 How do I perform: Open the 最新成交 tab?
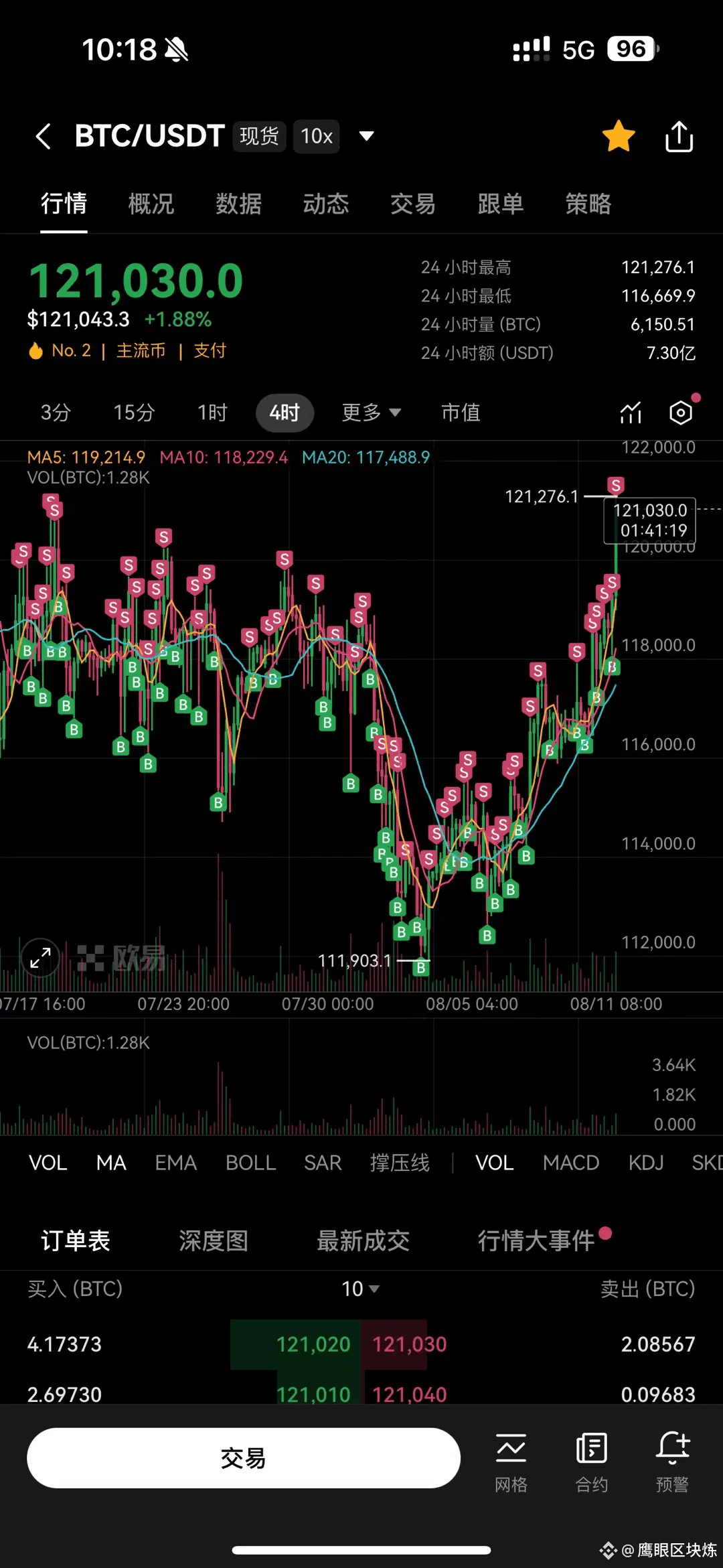(363, 1240)
